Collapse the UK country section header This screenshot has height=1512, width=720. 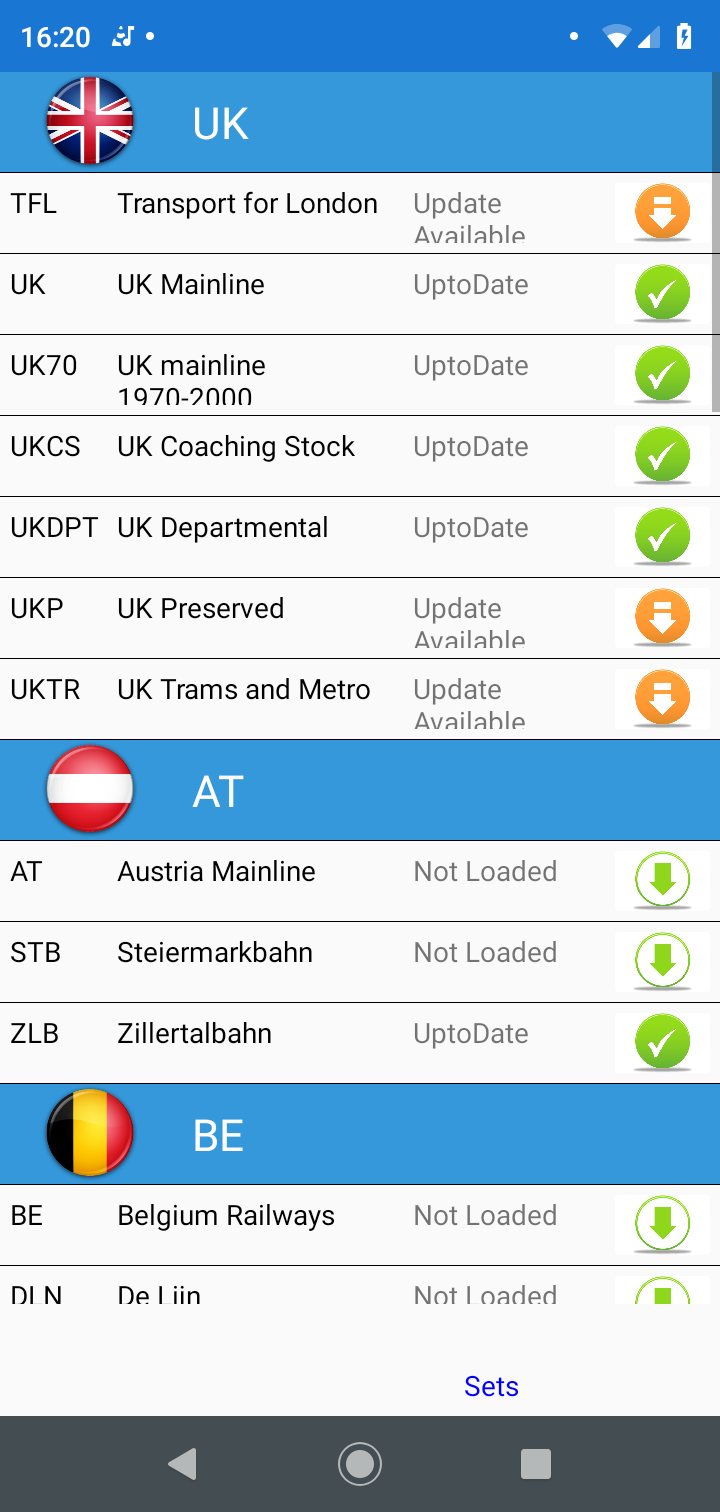pos(360,121)
